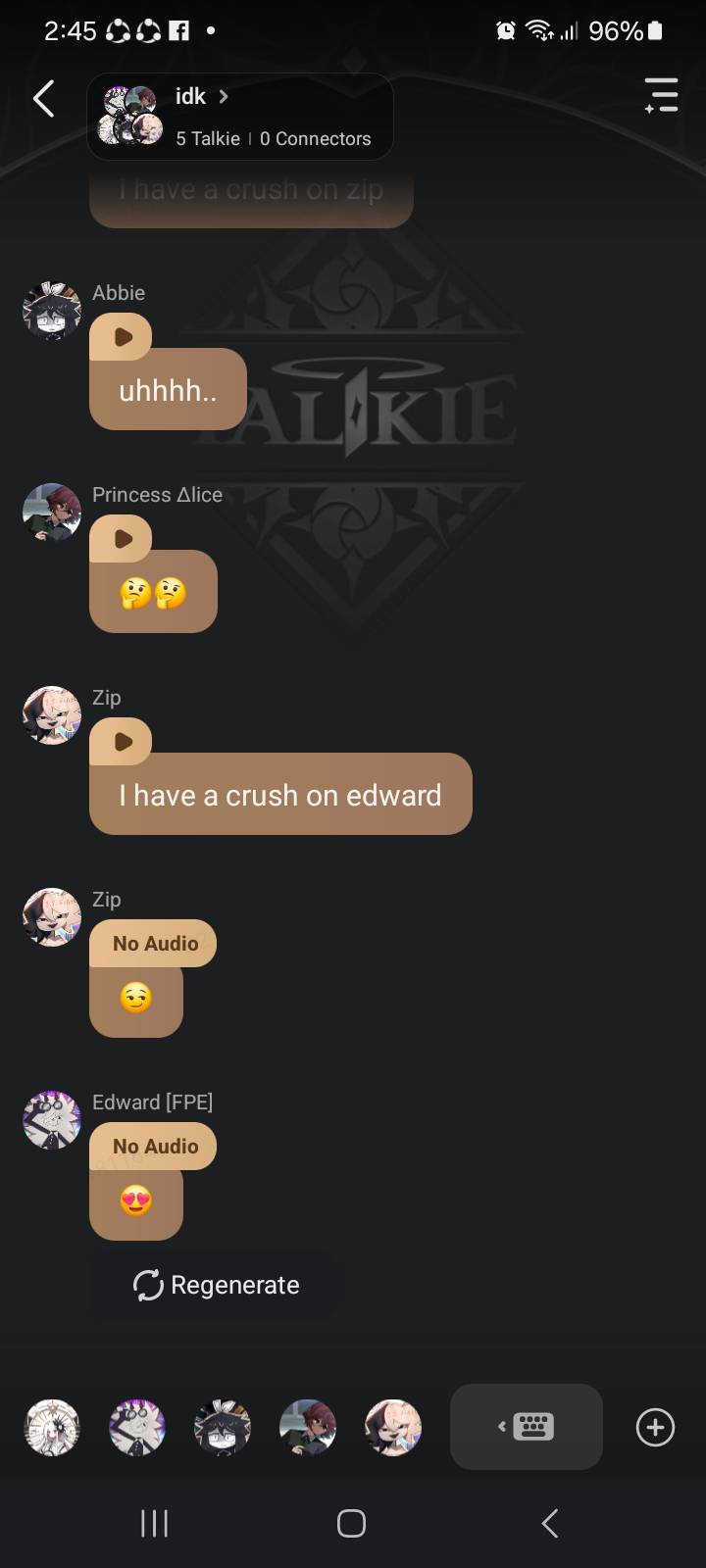
Task: Tap the plus icon for more options
Action: [655, 1427]
